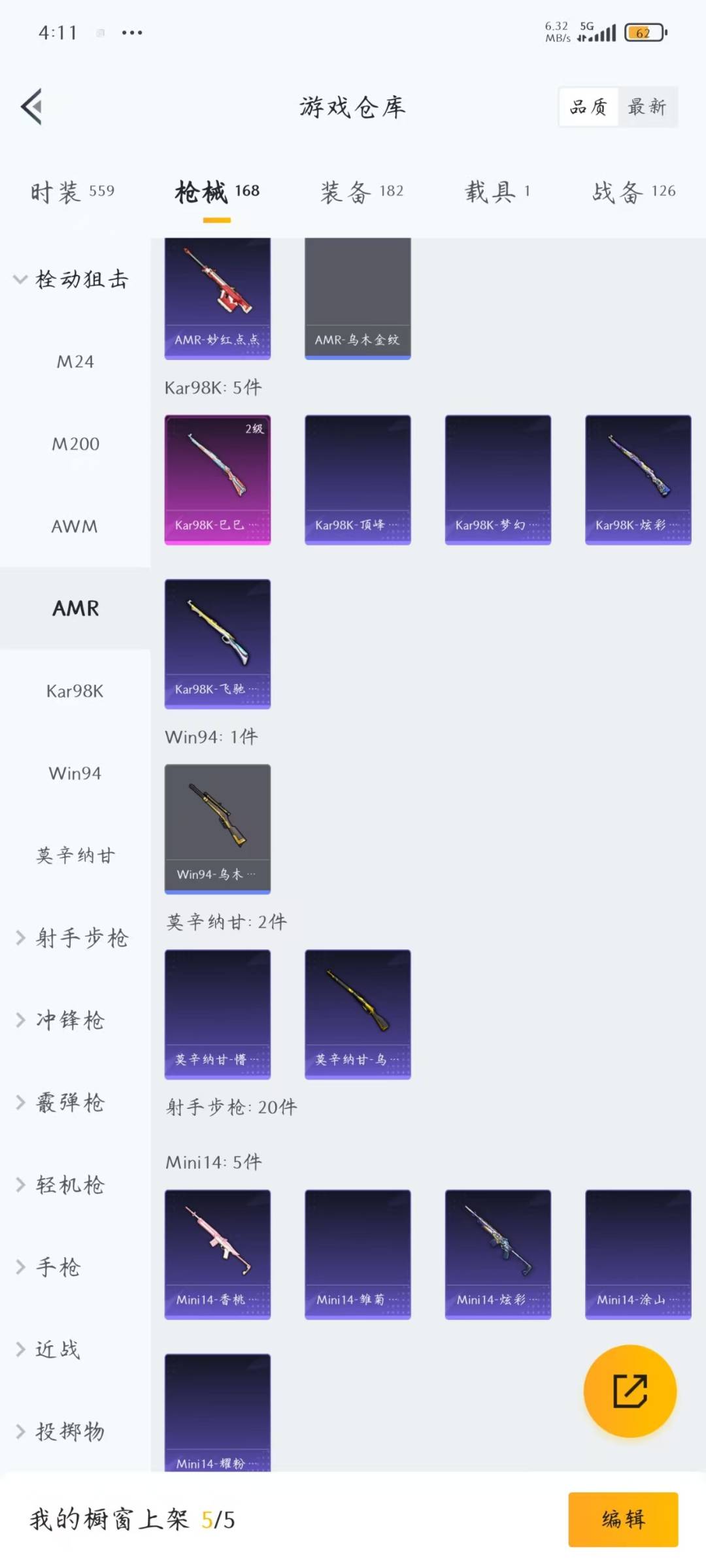Screen dimensions: 706x1568
Task: Switch sorting to 品质
Action: (587, 106)
